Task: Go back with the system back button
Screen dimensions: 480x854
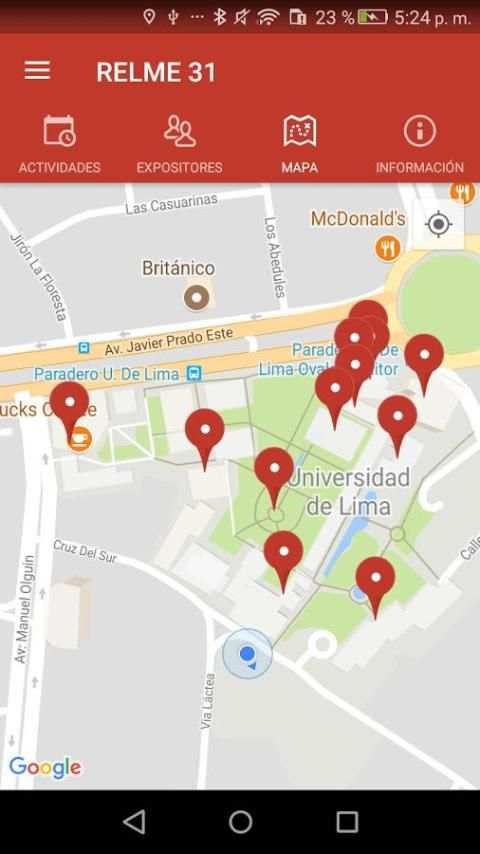Action: tap(134, 821)
